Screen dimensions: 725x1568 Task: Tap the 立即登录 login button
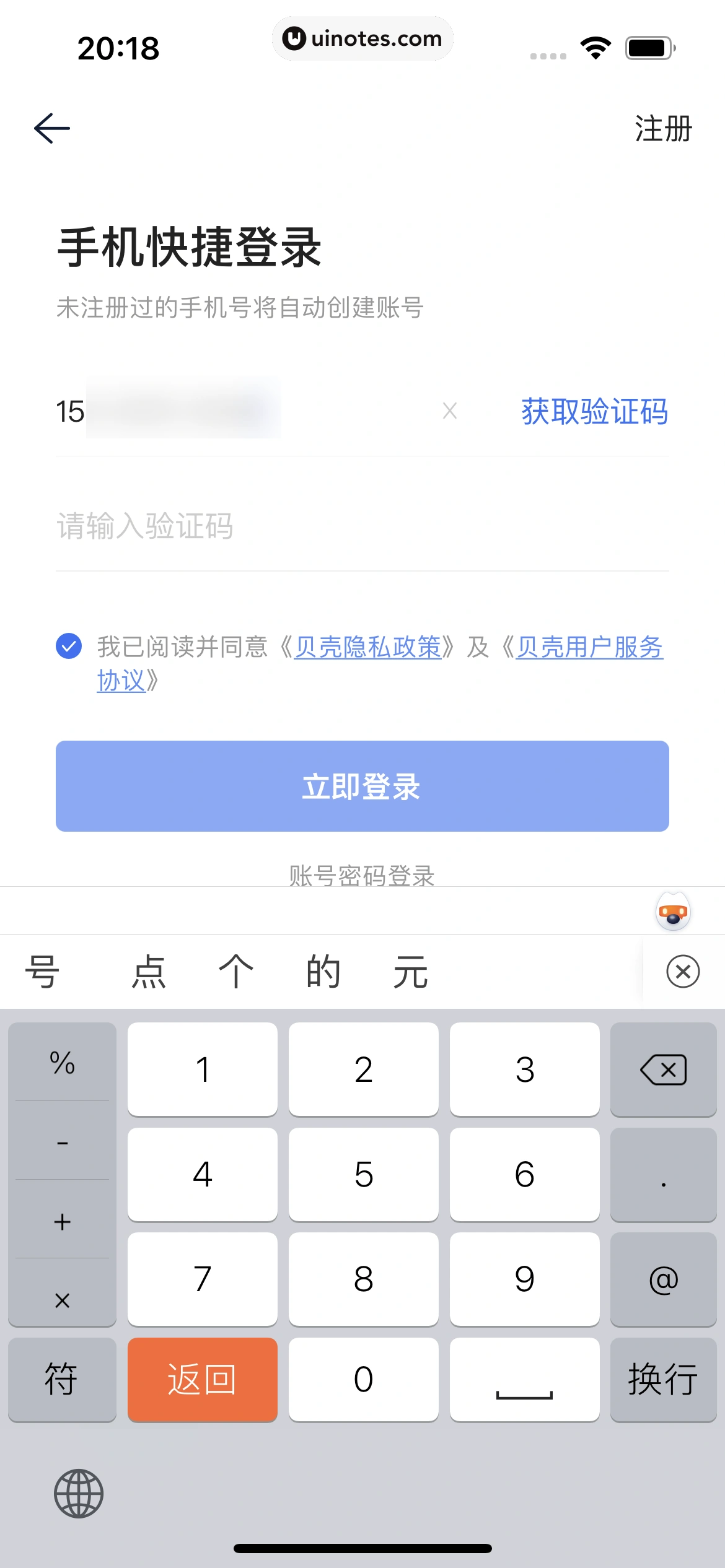point(362,786)
